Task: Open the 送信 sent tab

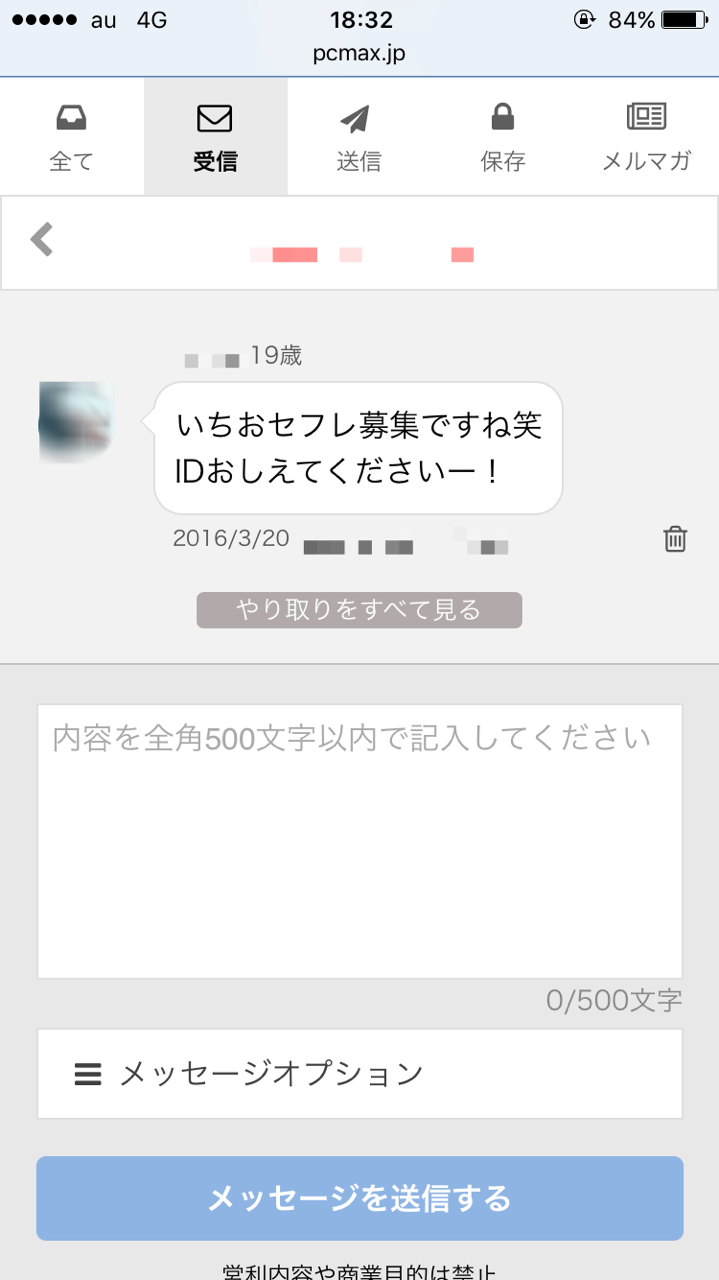Action: point(359,137)
